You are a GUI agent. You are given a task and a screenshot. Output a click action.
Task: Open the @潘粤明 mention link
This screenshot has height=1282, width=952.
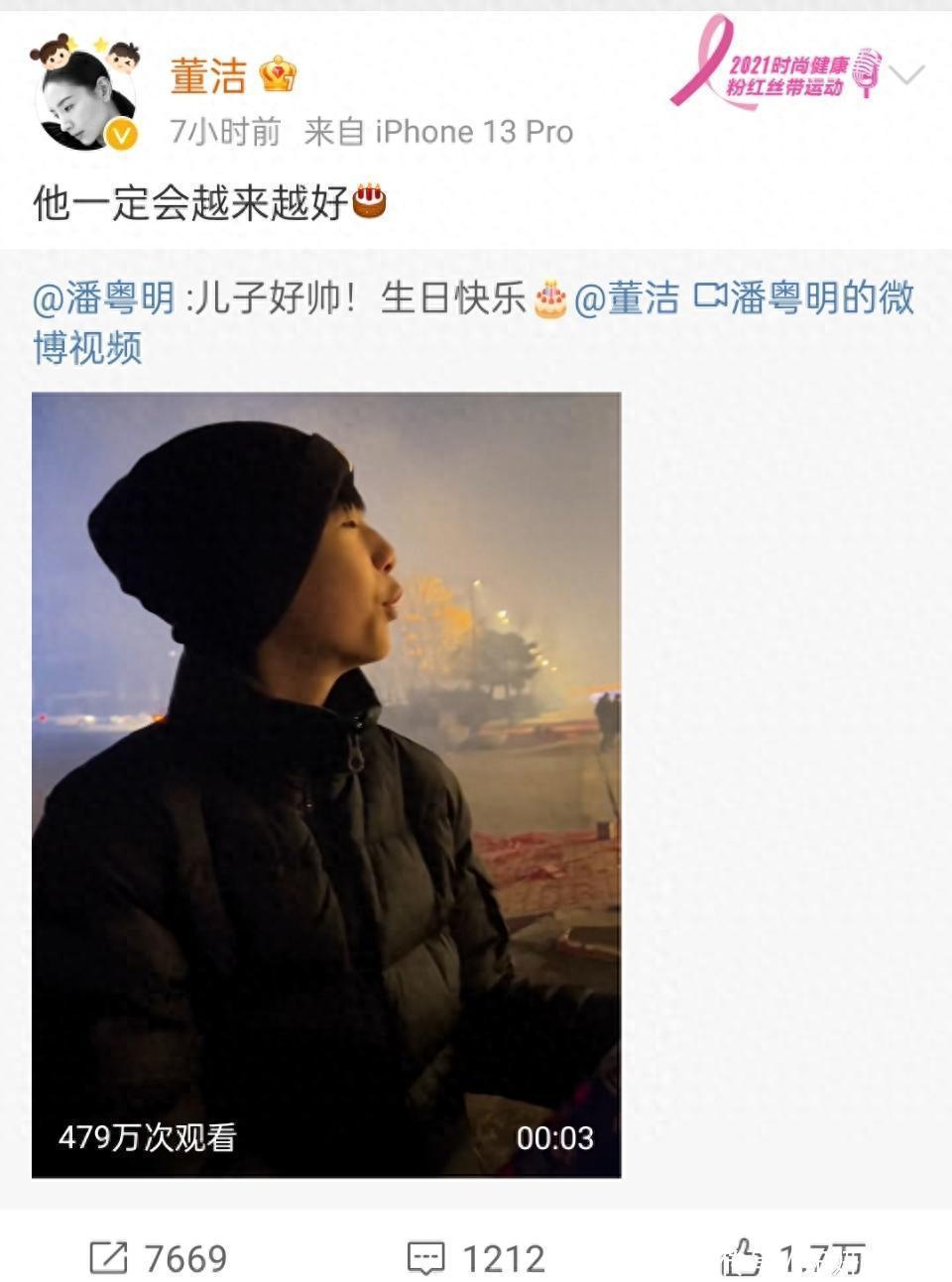(104, 298)
